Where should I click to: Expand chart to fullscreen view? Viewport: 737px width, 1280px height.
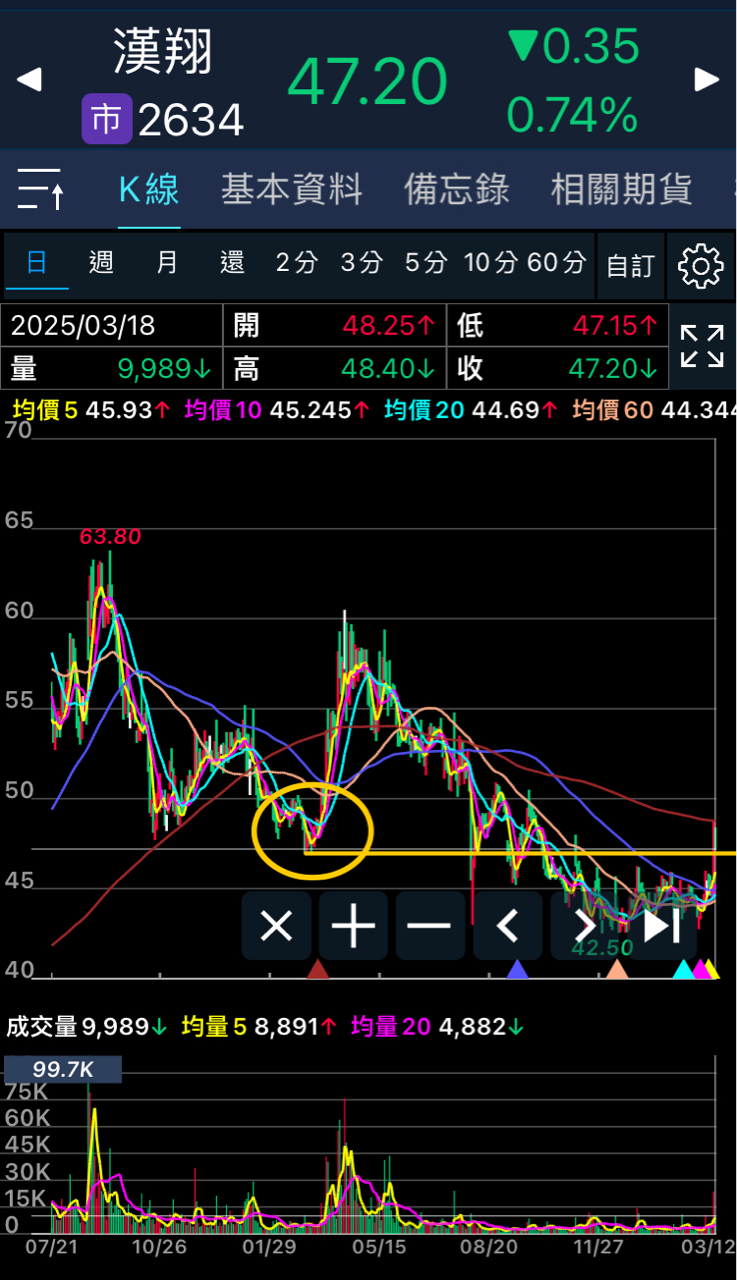(x=702, y=346)
